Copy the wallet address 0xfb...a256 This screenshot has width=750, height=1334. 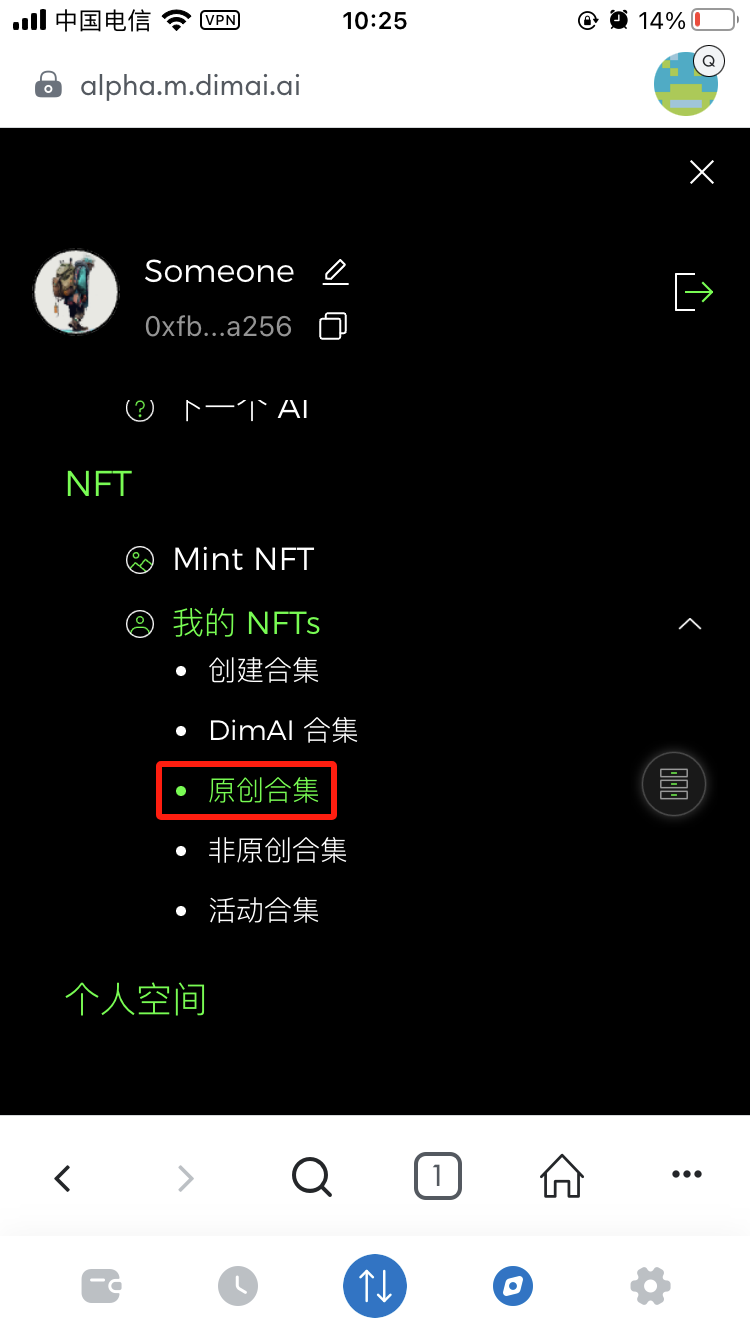(x=333, y=326)
